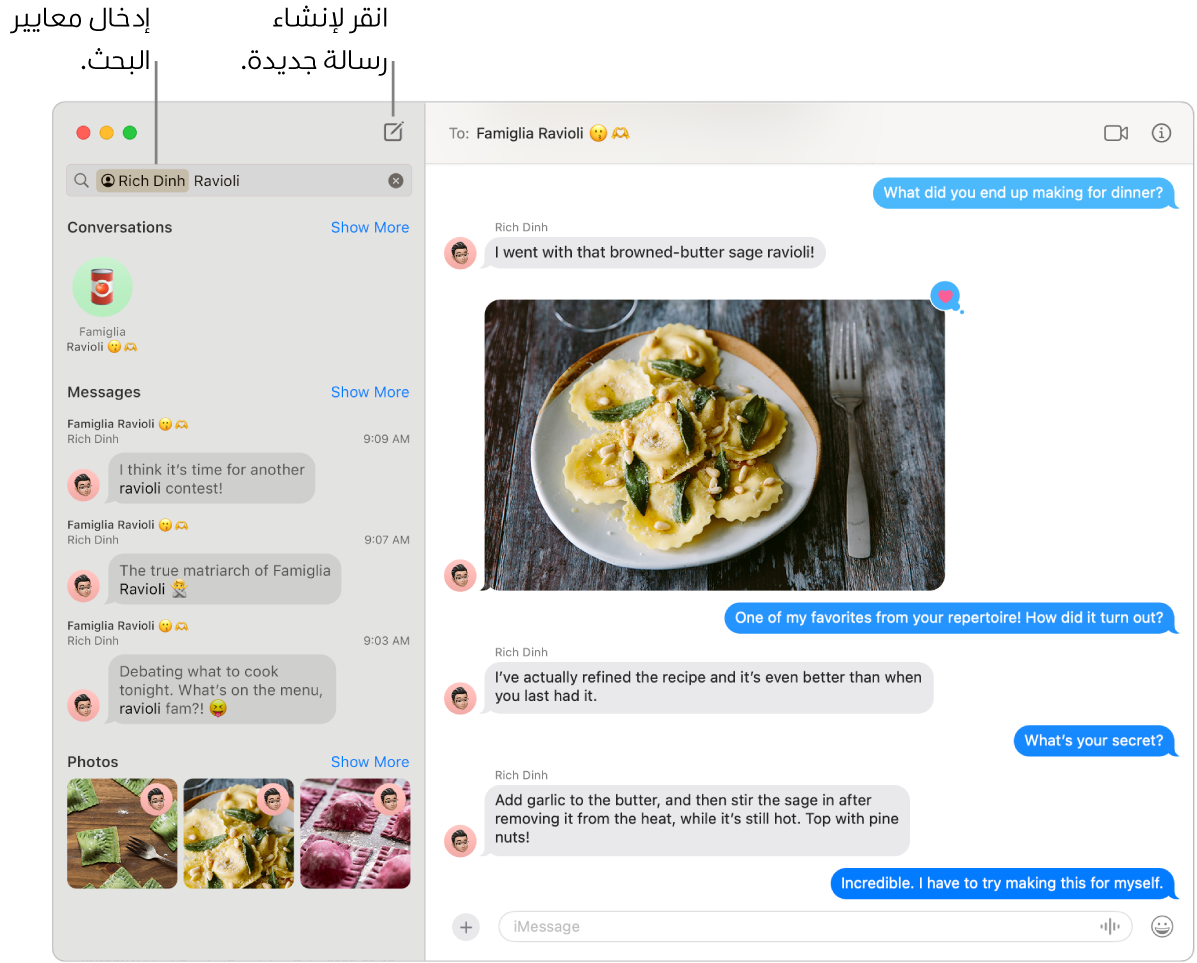Open the green ravioli photo result
The height and width of the screenshot is (963, 1197).
click(x=122, y=834)
